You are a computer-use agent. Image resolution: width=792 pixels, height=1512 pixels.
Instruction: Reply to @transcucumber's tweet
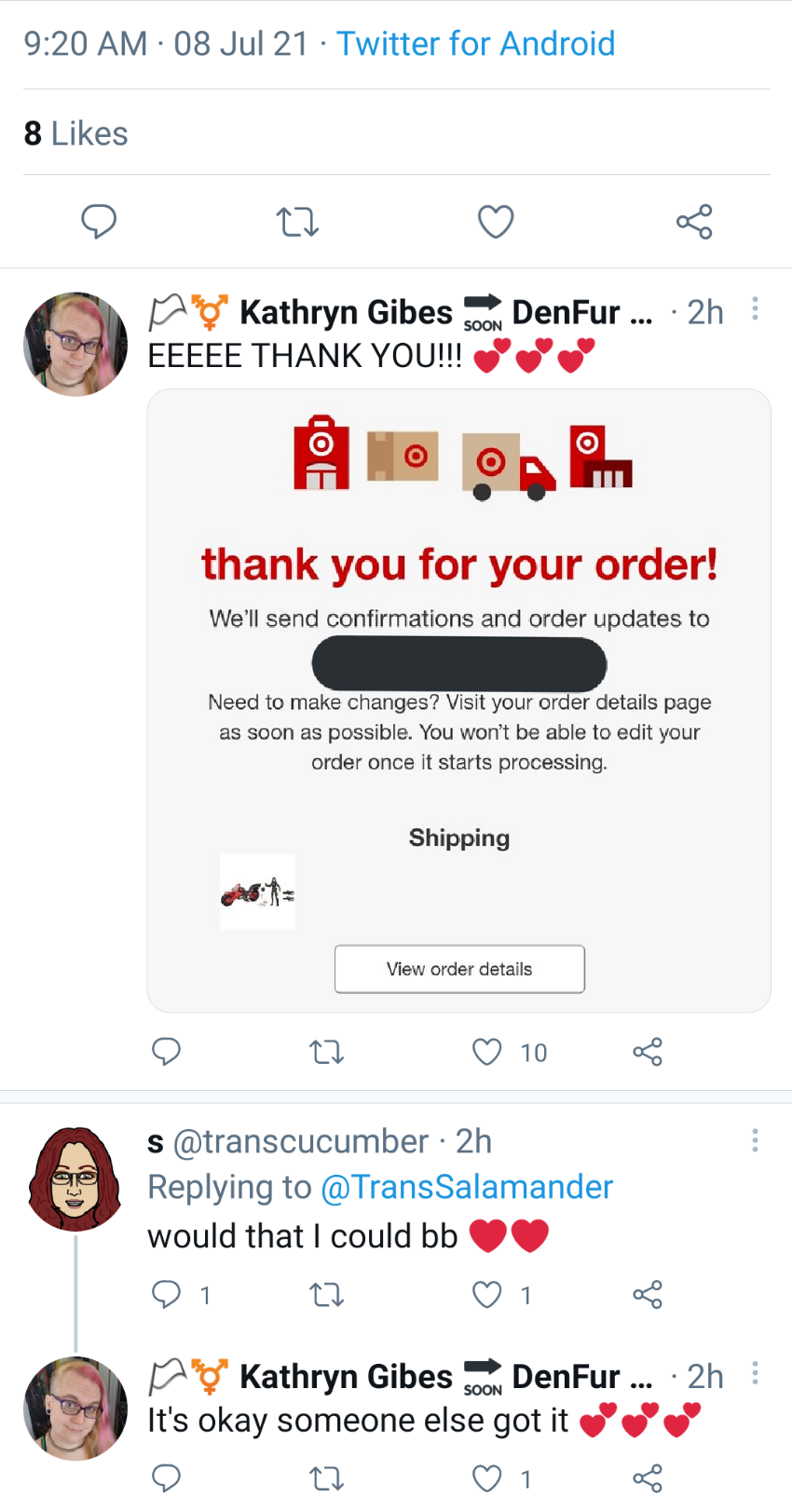pos(166,1294)
